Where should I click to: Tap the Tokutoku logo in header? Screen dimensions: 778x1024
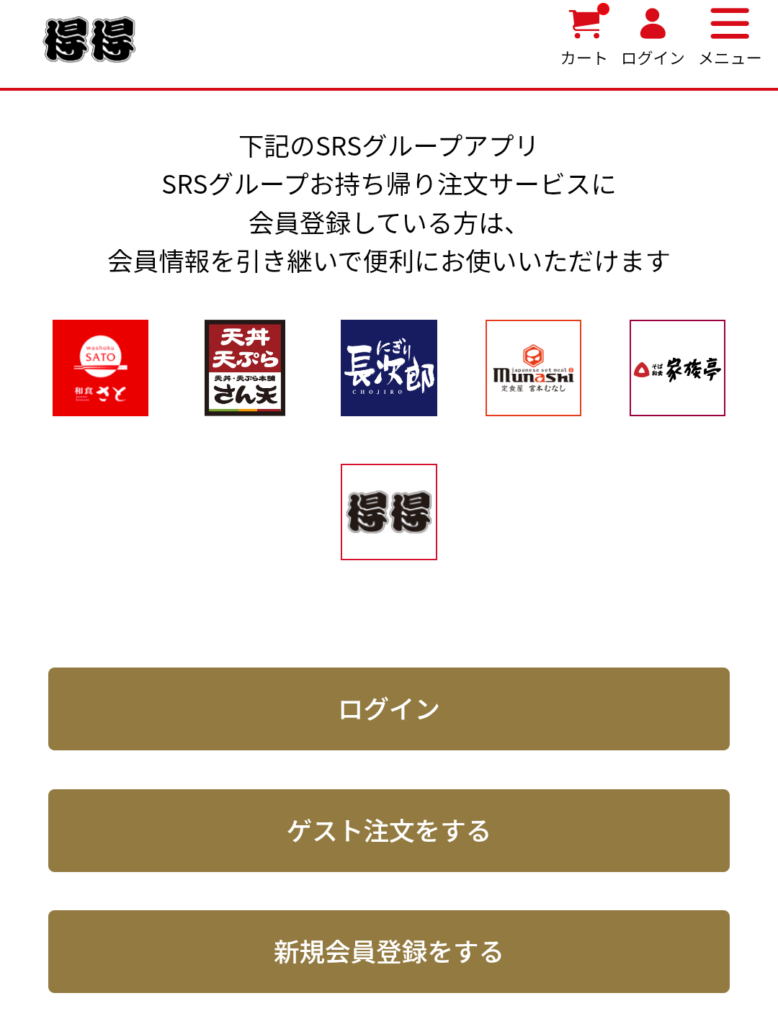click(90, 40)
